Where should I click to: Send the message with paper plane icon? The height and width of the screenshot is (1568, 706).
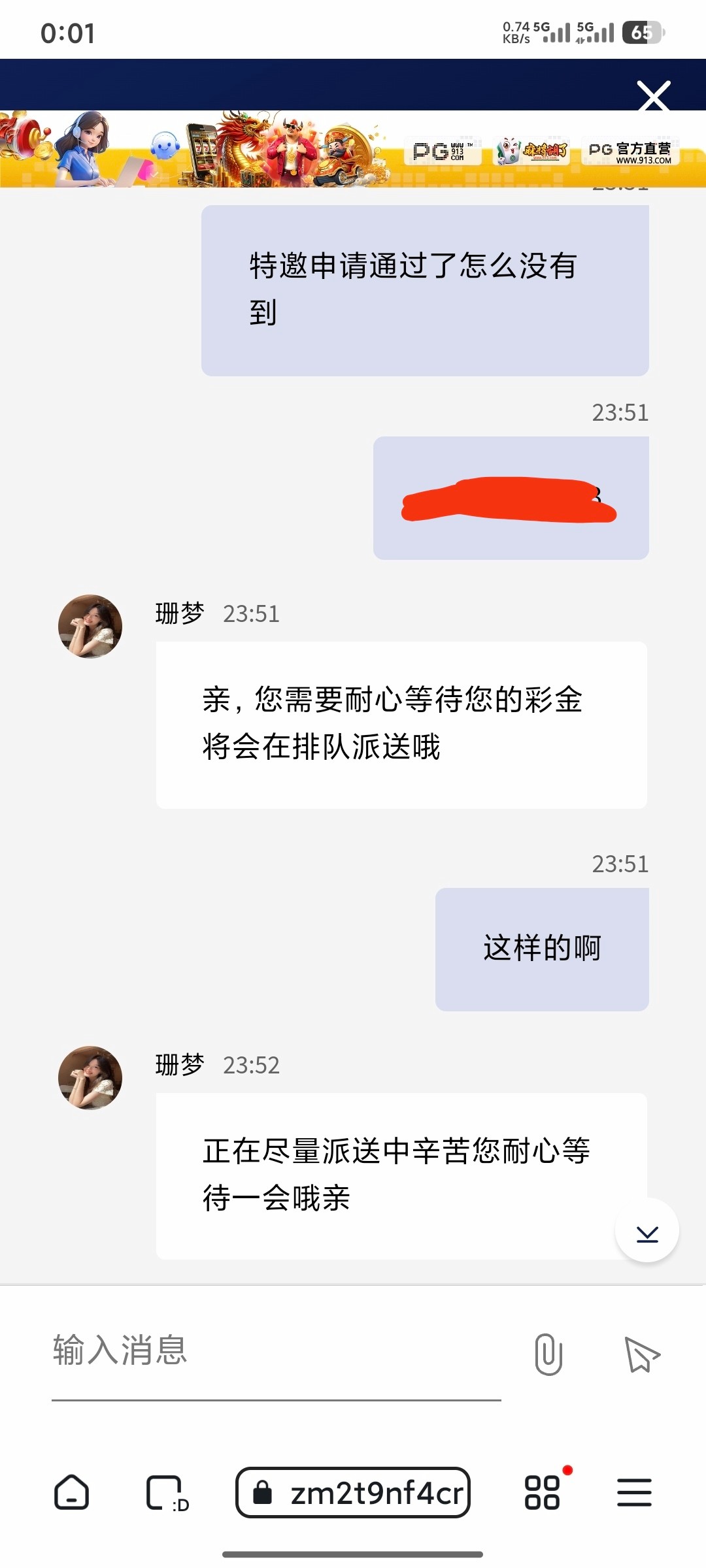(x=642, y=1354)
